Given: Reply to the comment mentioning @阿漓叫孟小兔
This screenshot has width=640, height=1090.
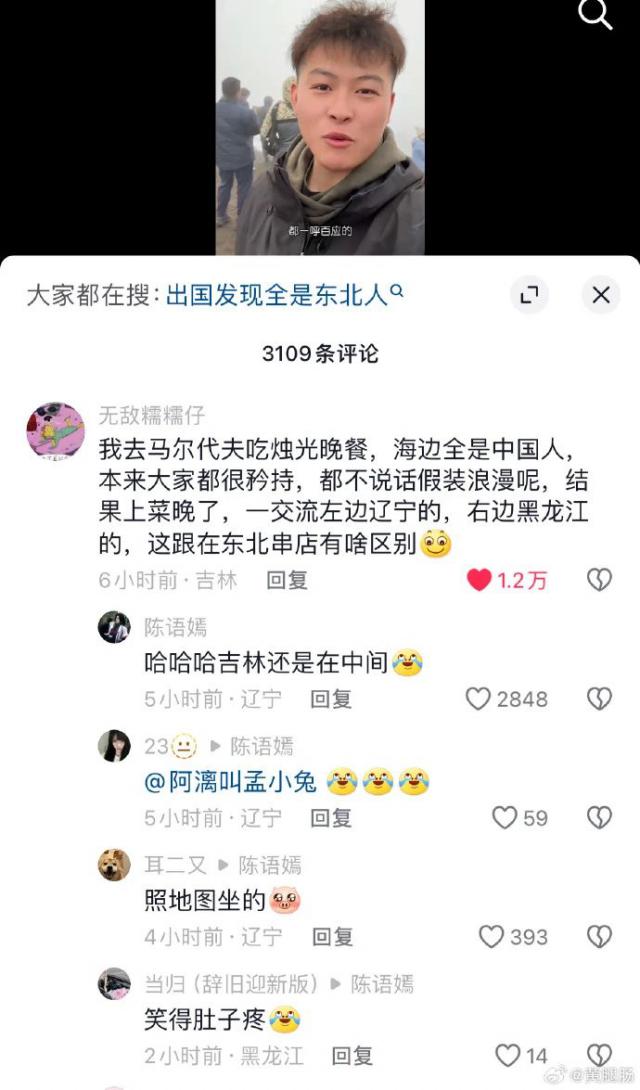Looking at the screenshot, I should (x=331, y=817).
